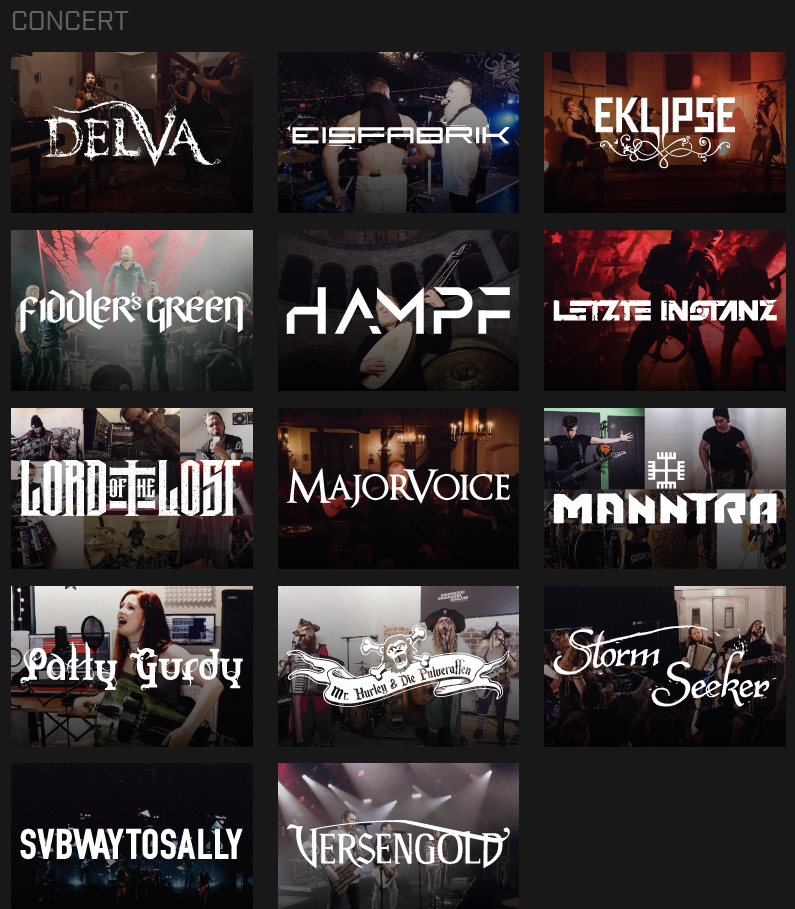Select the Subway to Sally concert
The image size is (795, 909).
(131, 838)
